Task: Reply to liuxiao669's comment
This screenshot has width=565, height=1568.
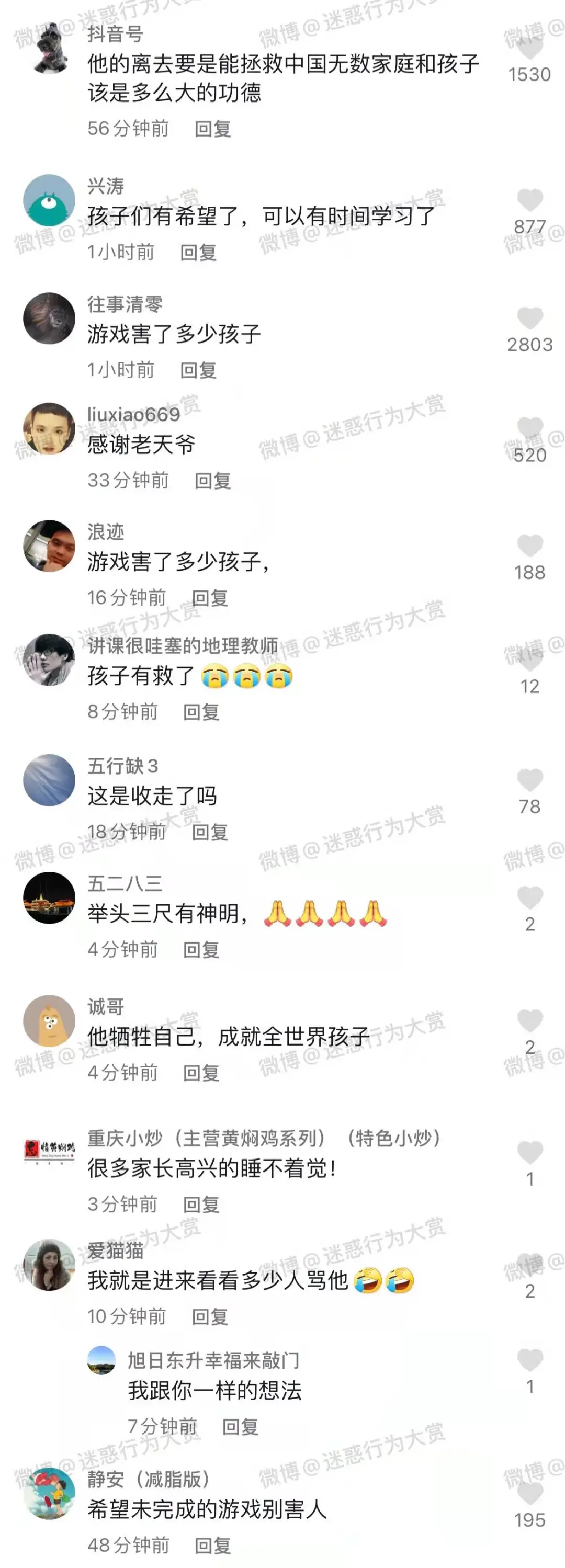Action: 212,481
